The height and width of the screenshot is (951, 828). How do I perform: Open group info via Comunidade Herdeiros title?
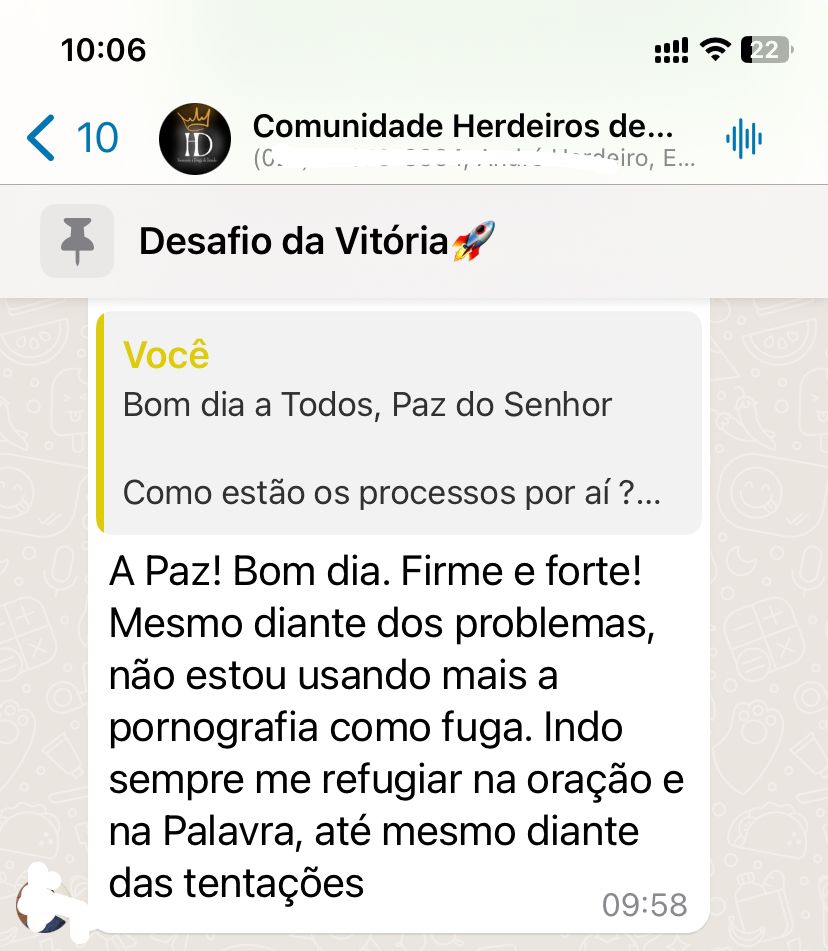(x=464, y=126)
